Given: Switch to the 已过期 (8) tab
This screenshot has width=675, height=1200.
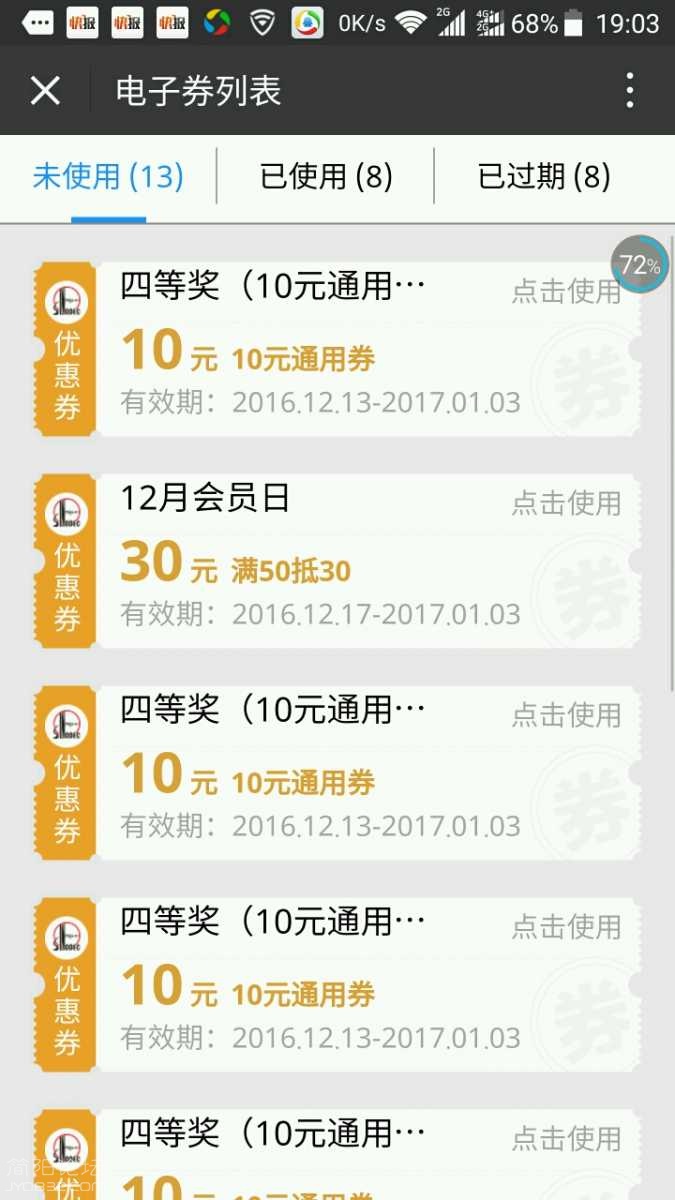Looking at the screenshot, I should click(544, 177).
